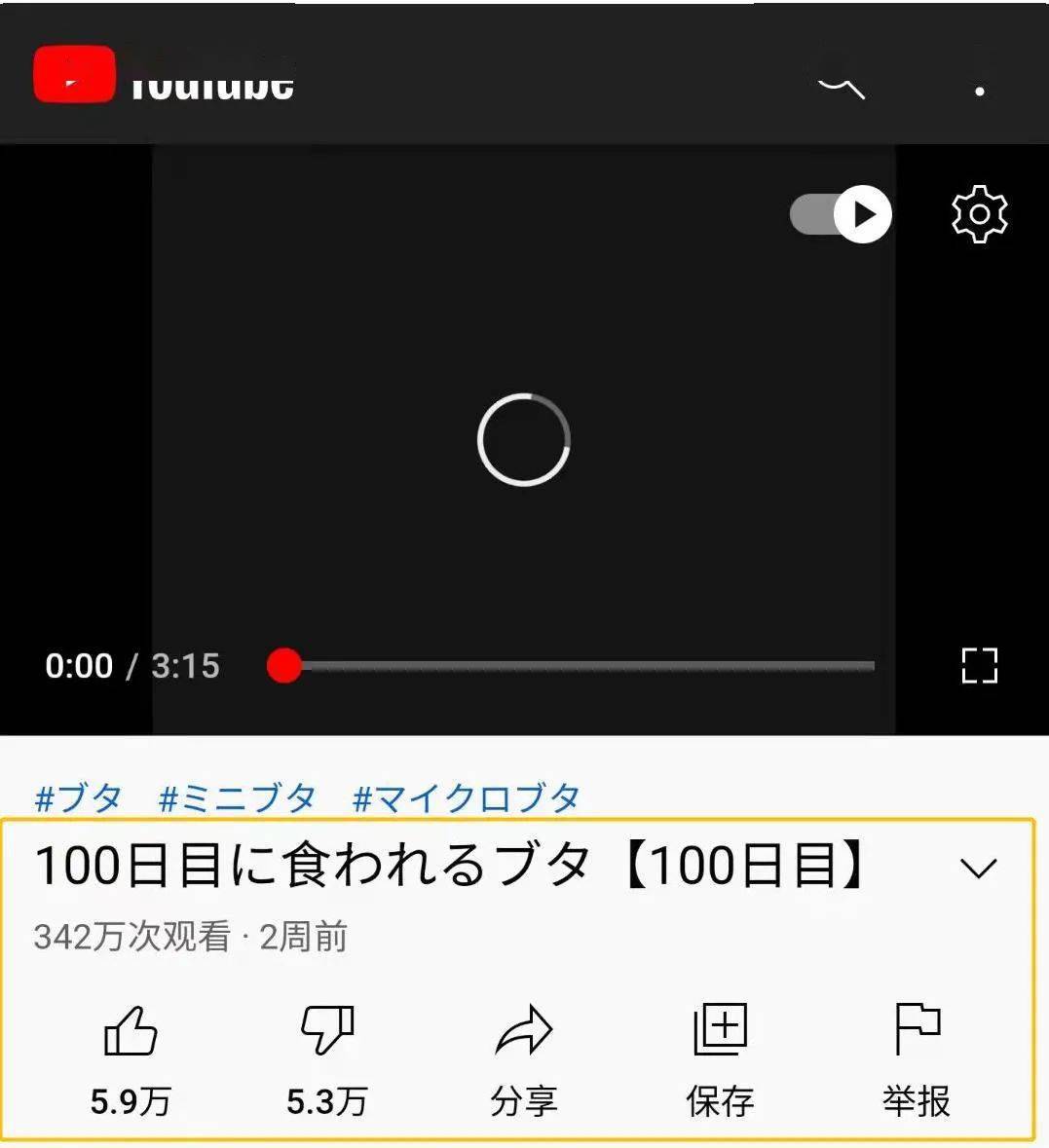Open video settings gear
The image size is (1049, 1148).
point(979,214)
